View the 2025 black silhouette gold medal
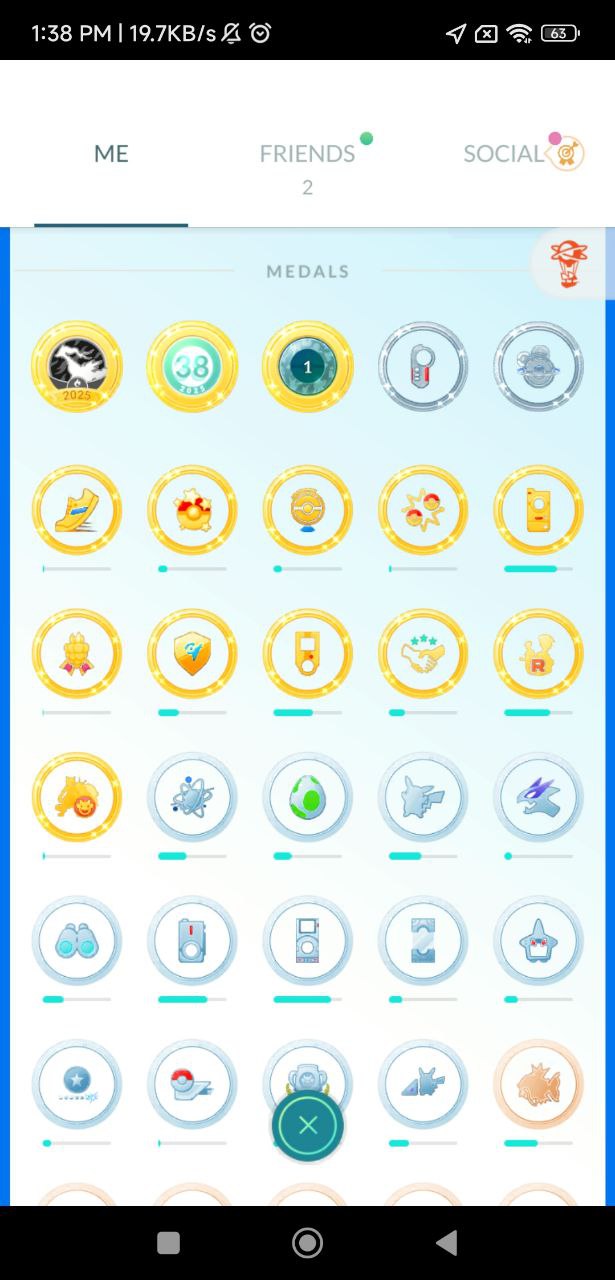 tap(77, 366)
